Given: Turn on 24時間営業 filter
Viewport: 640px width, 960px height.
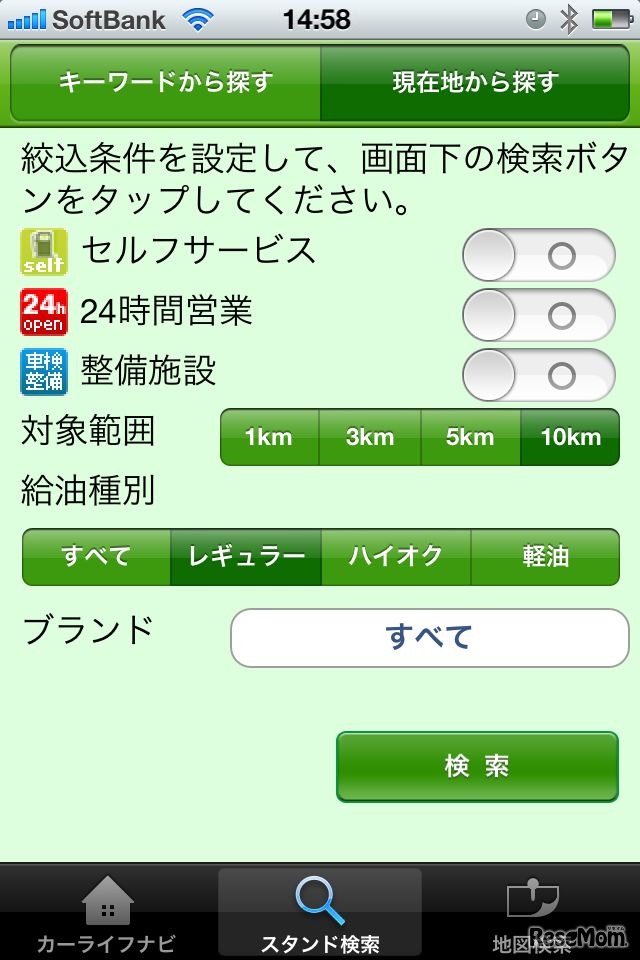Looking at the screenshot, I should pos(538,315).
